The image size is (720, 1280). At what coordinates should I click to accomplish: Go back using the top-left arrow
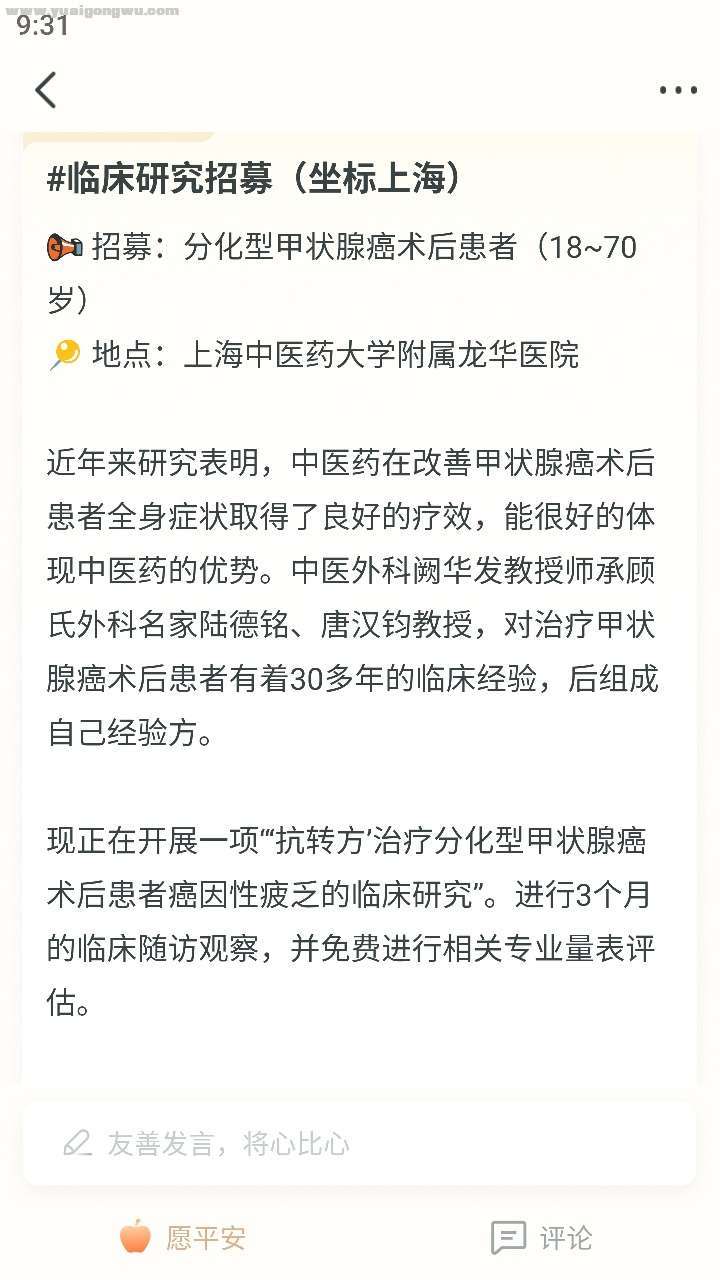pos(46,90)
